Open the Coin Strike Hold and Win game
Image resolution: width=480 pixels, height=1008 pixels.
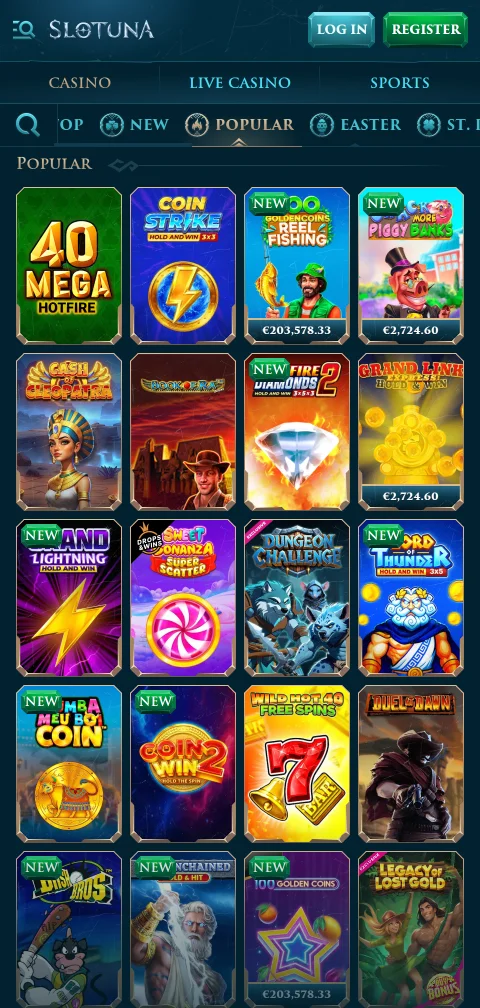[183, 266]
